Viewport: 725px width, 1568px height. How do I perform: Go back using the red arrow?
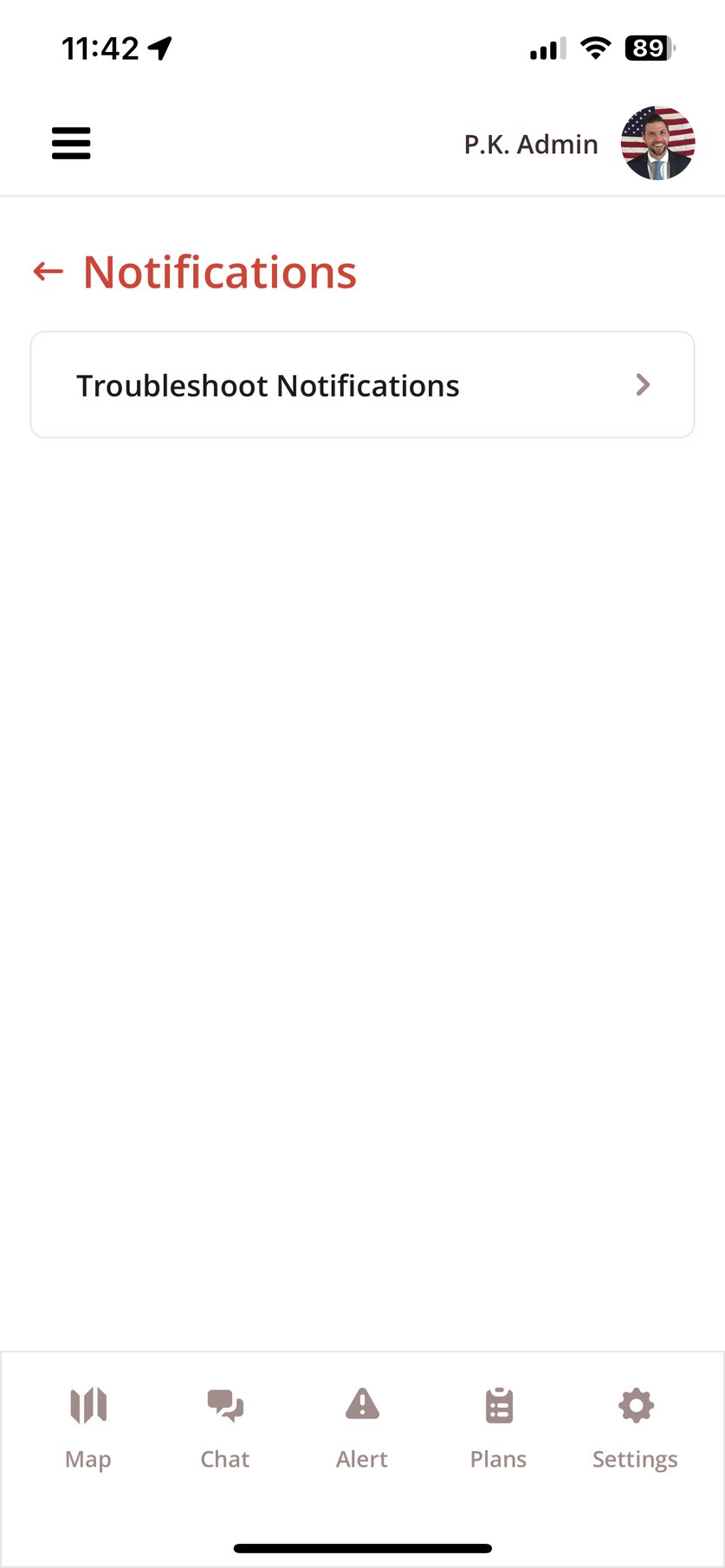(x=47, y=271)
